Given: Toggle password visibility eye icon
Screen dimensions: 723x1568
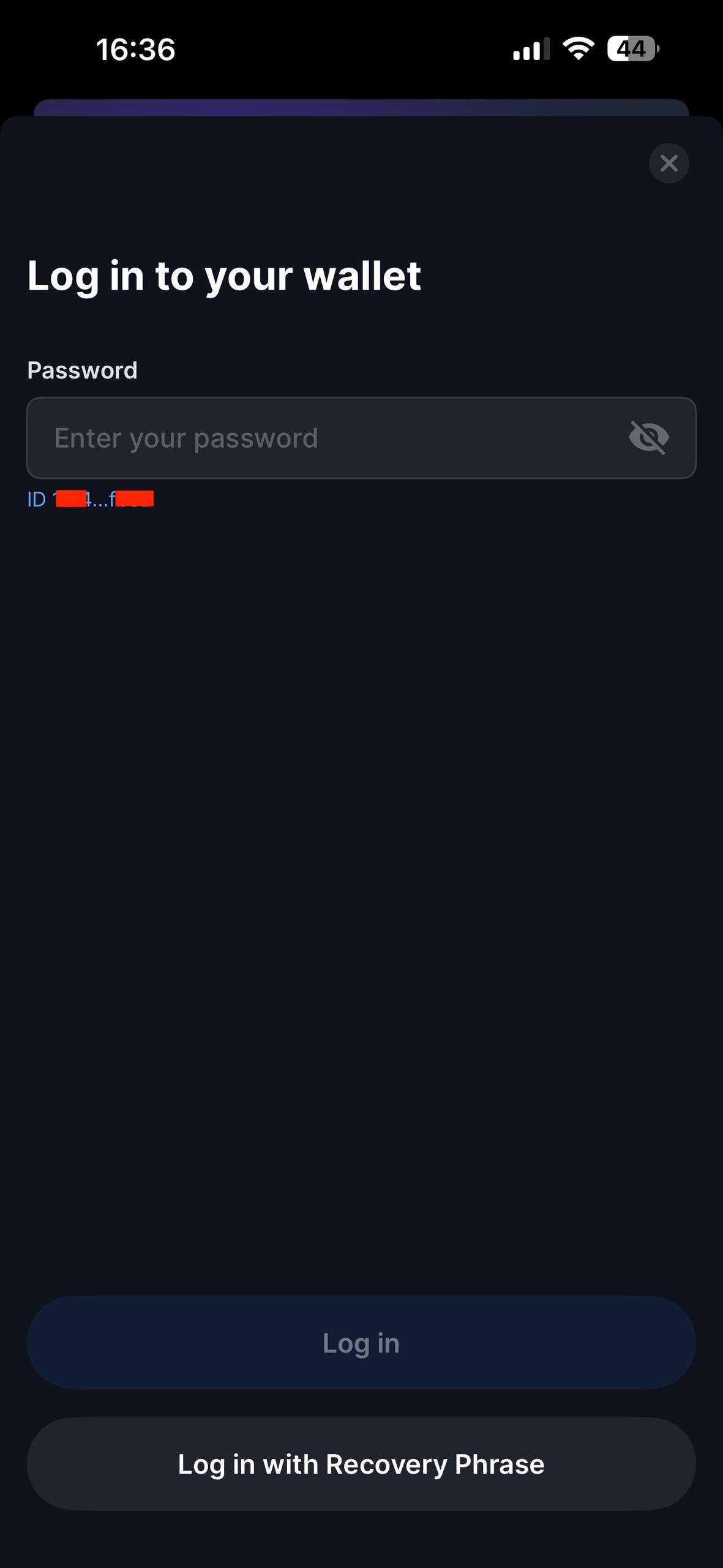Looking at the screenshot, I should tap(649, 438).
